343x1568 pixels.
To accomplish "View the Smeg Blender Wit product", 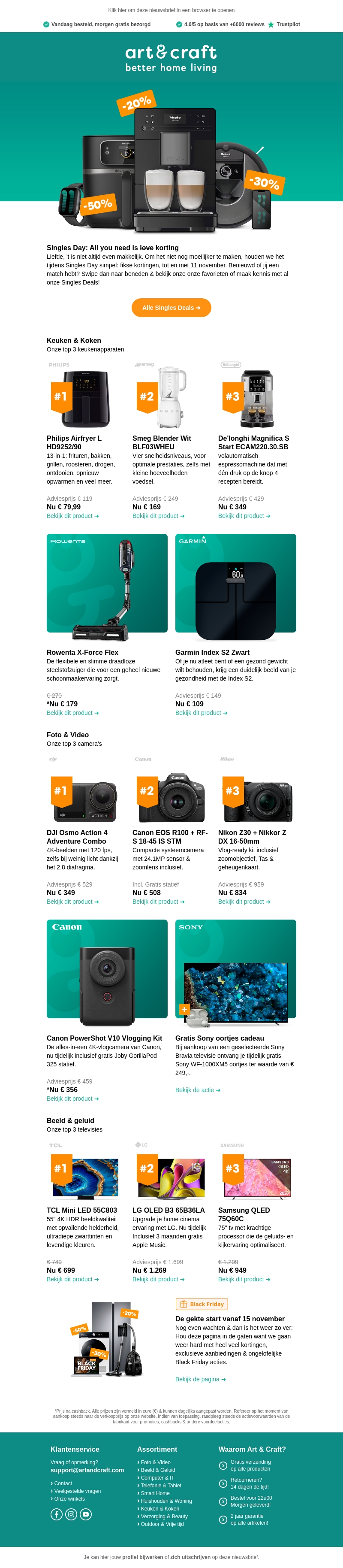I will click(158, 515).
